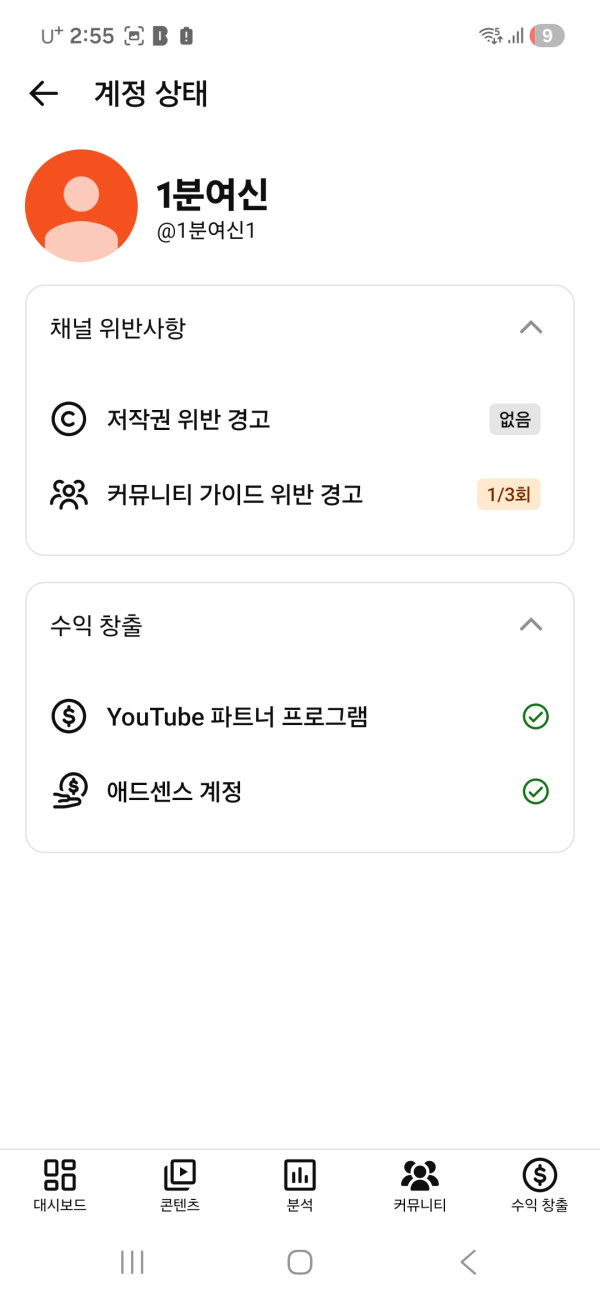Tap the system home button
Screen dimensions: 600x1300
[x=300, y=1262]
